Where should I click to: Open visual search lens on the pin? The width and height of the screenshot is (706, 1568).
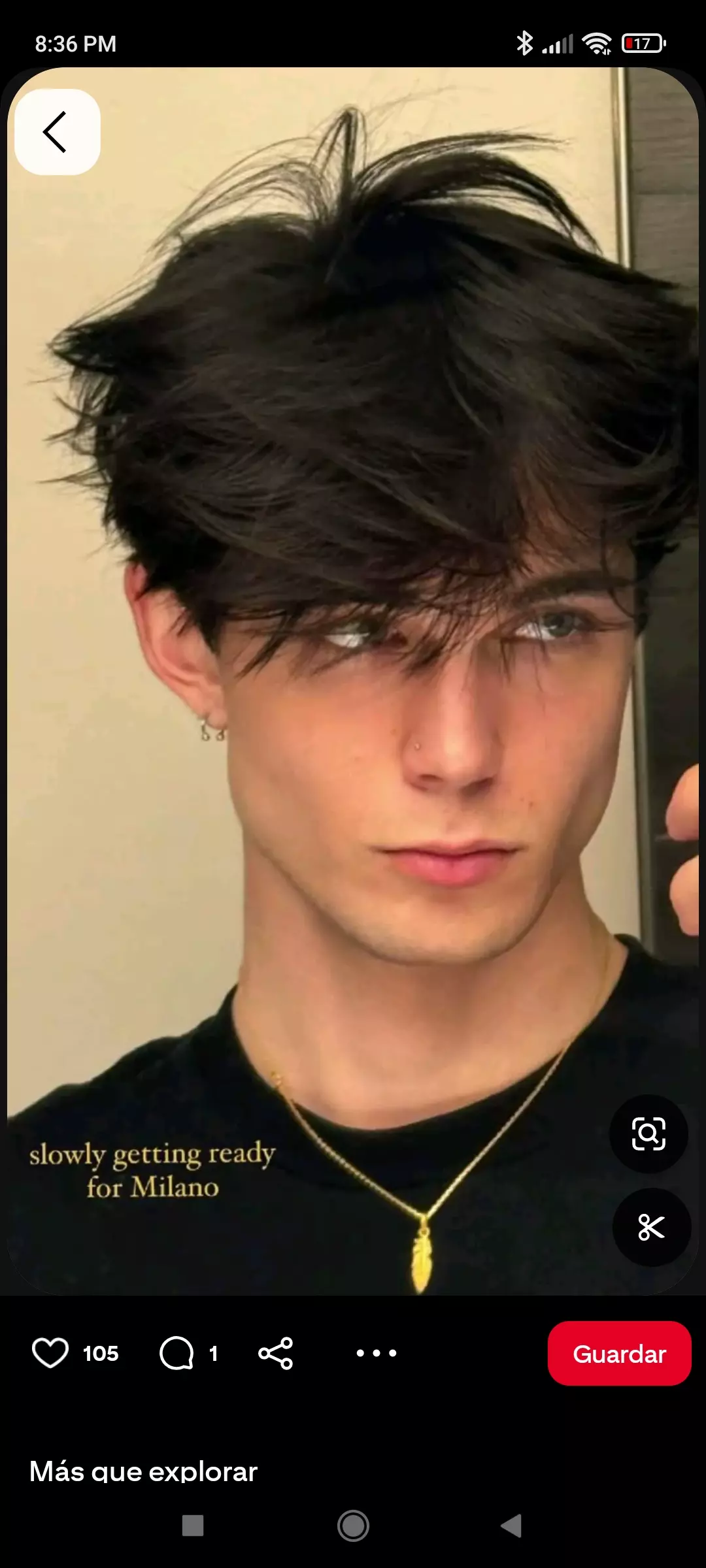(648, 1134)
